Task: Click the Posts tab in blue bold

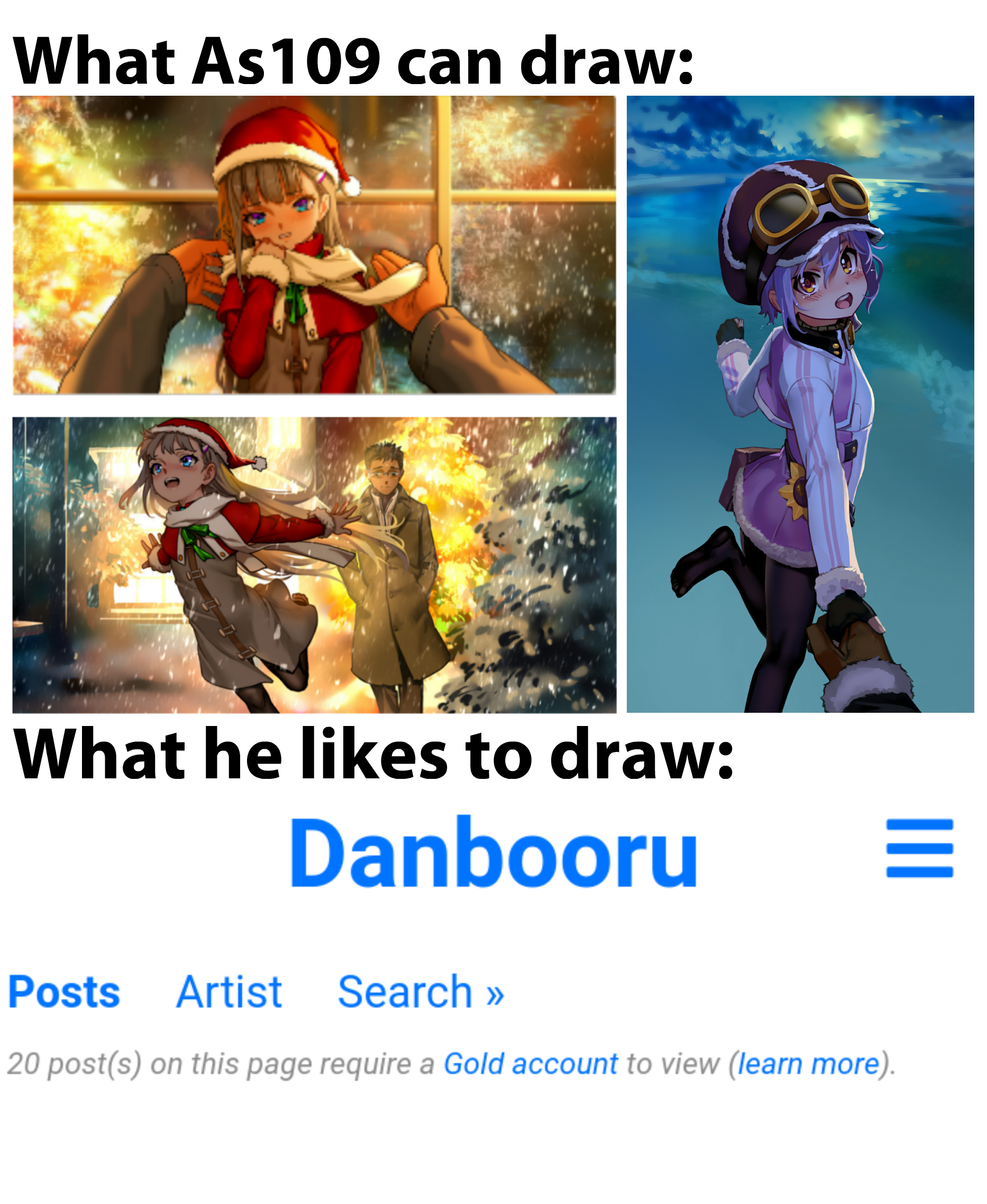Action: pos(64,991)
